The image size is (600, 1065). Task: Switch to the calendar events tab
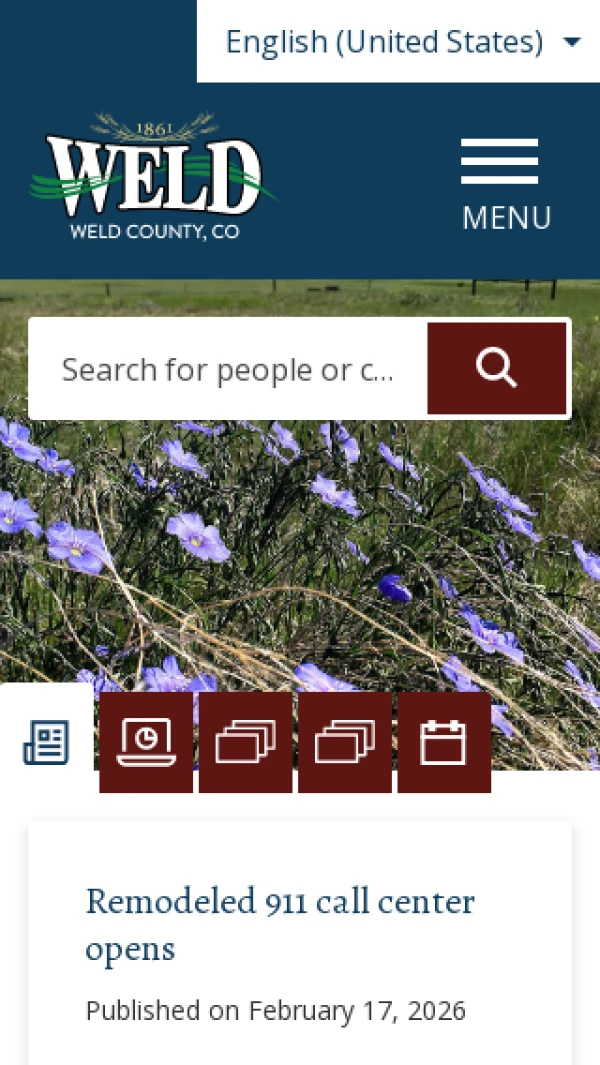click(443, 743)
